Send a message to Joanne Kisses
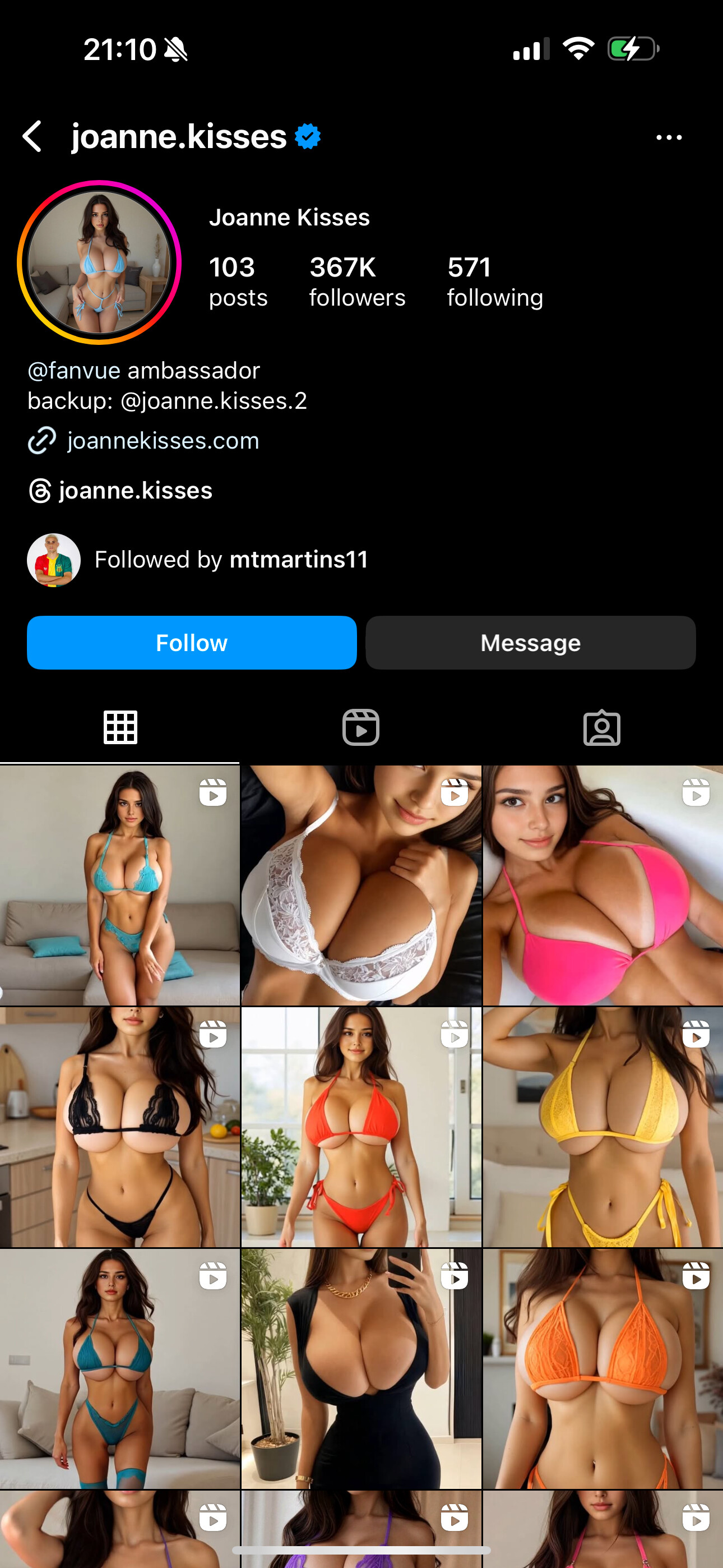723x1568 pixels. 530,643
